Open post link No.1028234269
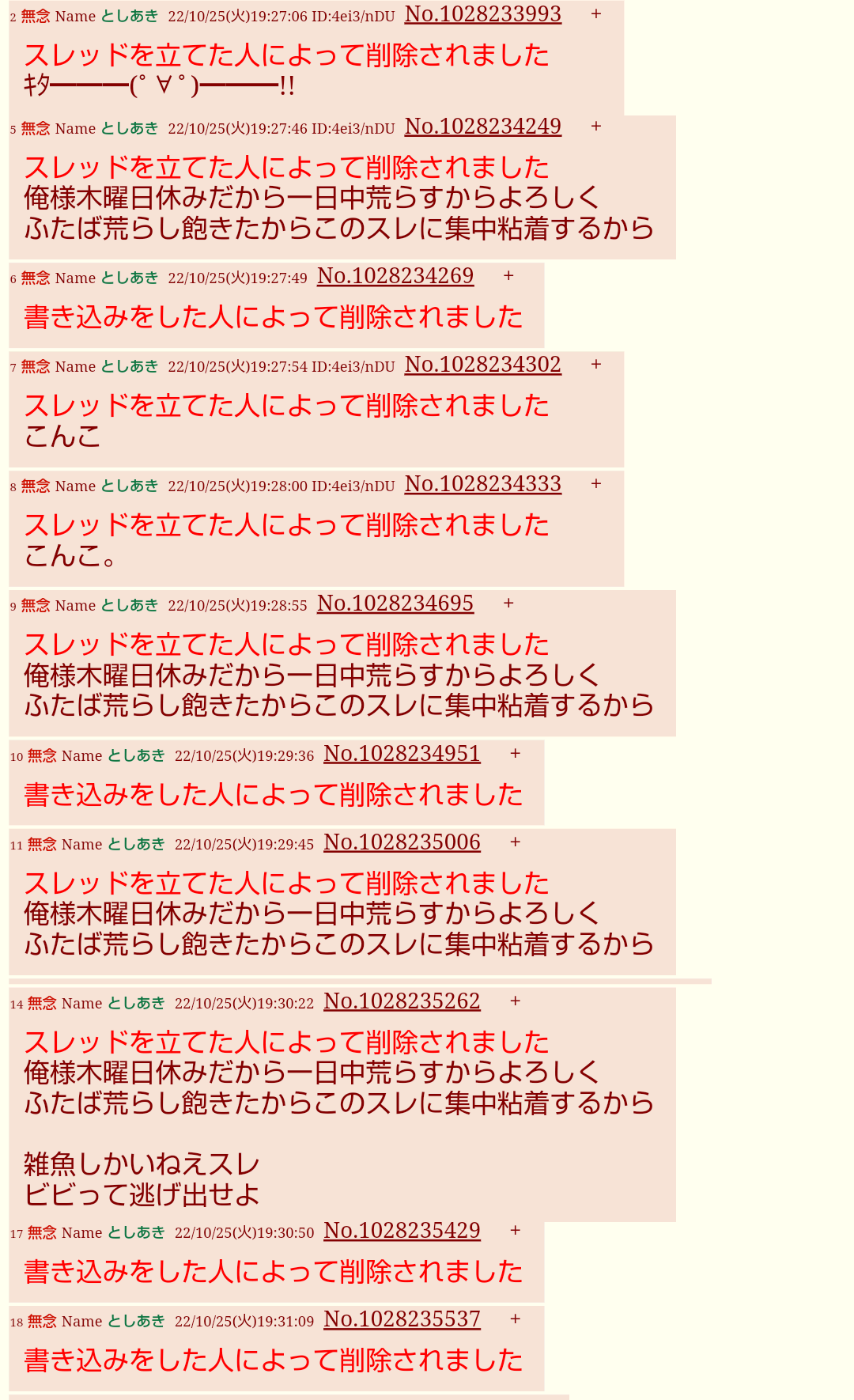The width and height of the screenshot is (854, 1400). [x=395, y=276]
